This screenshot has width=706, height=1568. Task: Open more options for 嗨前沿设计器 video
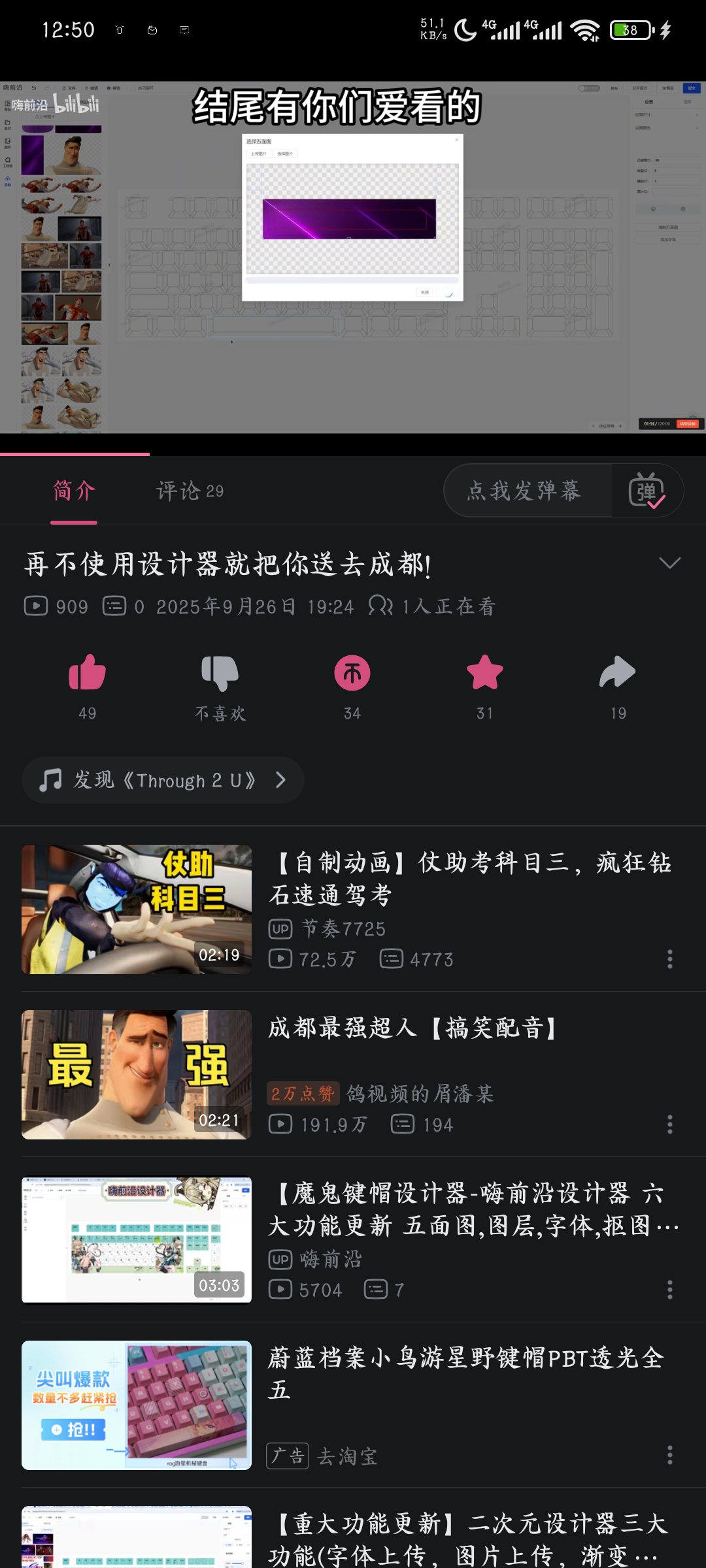pyautogui.click(x=669, y=1288)
